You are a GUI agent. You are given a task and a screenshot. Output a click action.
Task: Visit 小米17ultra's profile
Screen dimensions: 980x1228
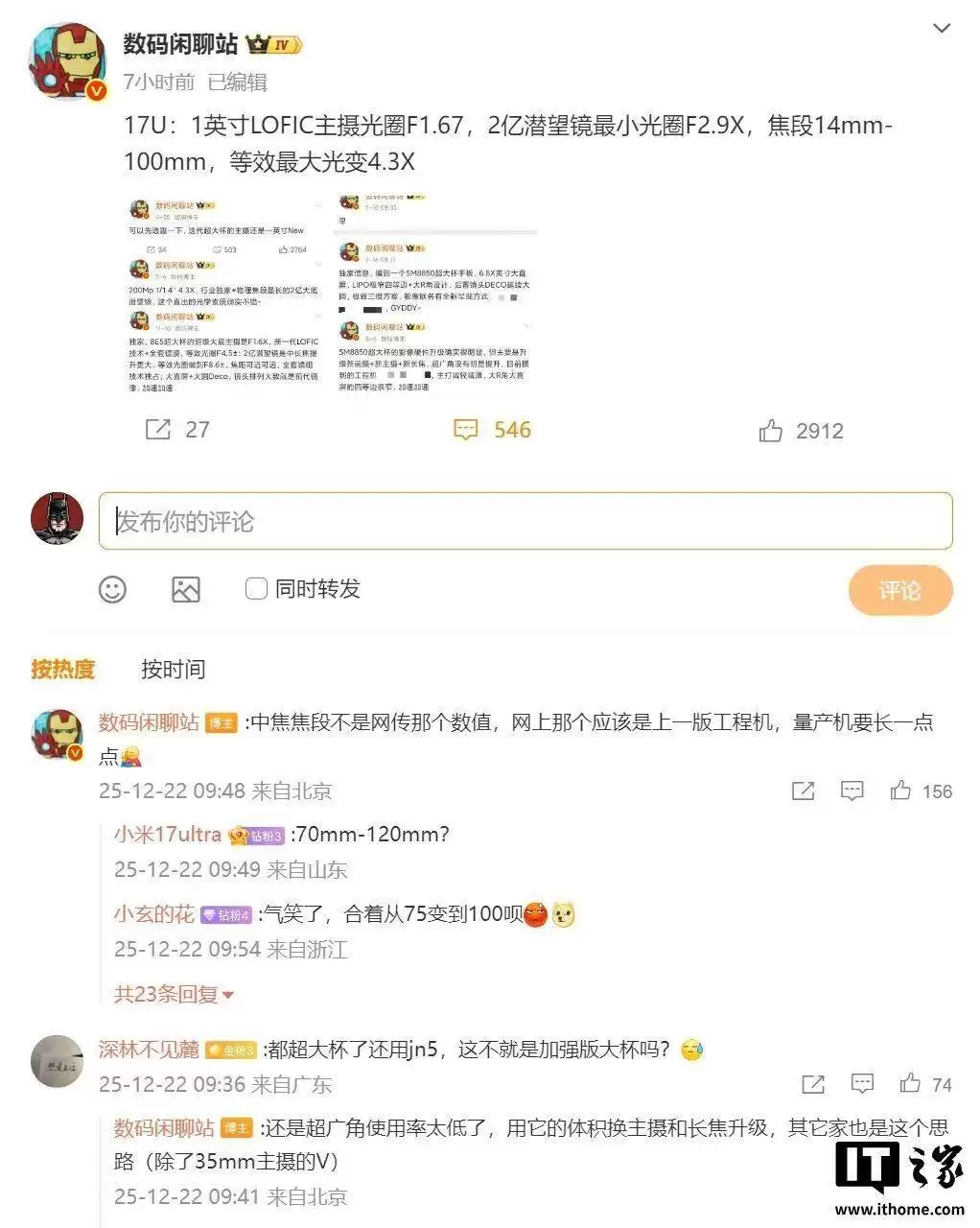(x=168, y=835)
